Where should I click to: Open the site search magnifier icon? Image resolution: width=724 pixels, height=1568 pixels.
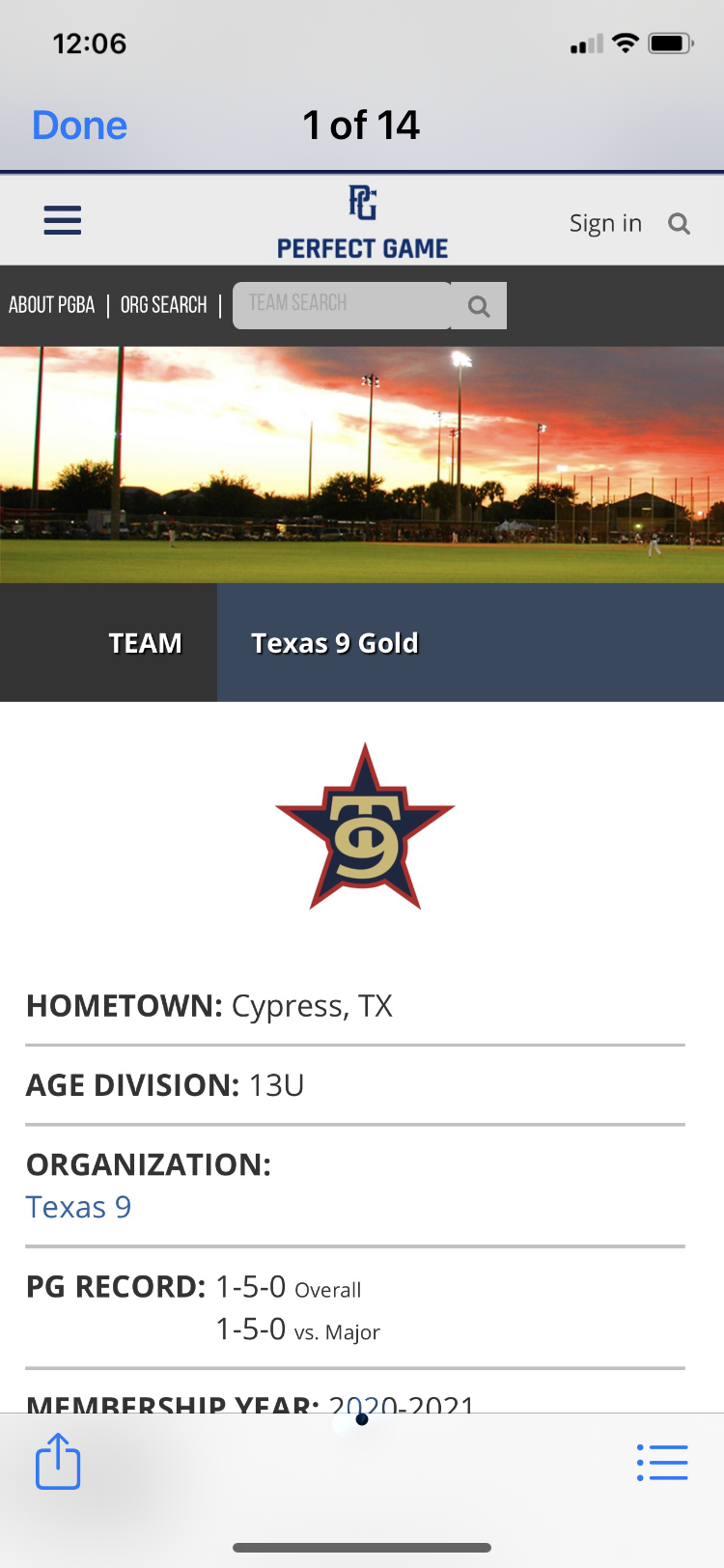(x=680, y=224)
